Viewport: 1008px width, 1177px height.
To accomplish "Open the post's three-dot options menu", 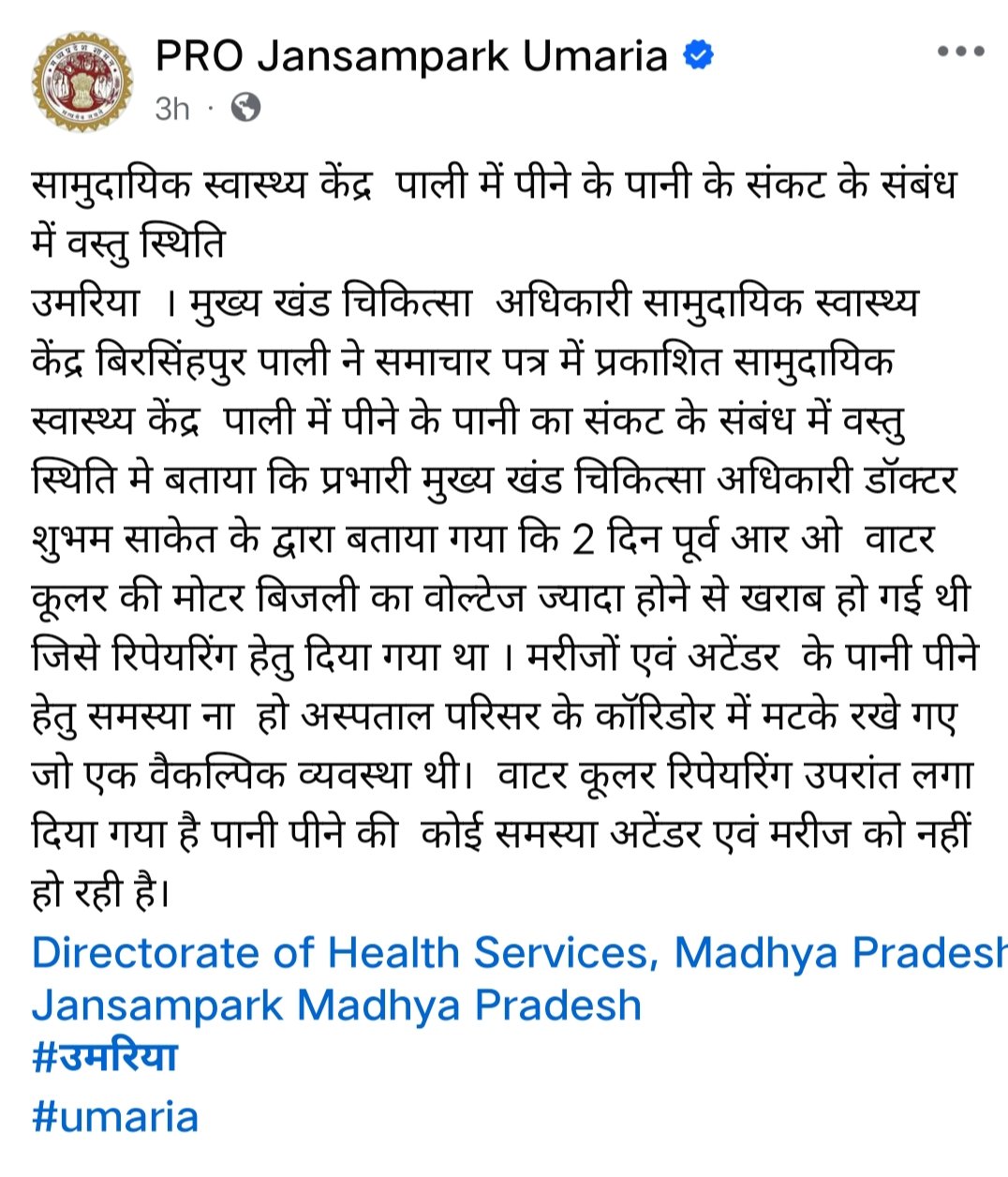I will click(960, 52).
